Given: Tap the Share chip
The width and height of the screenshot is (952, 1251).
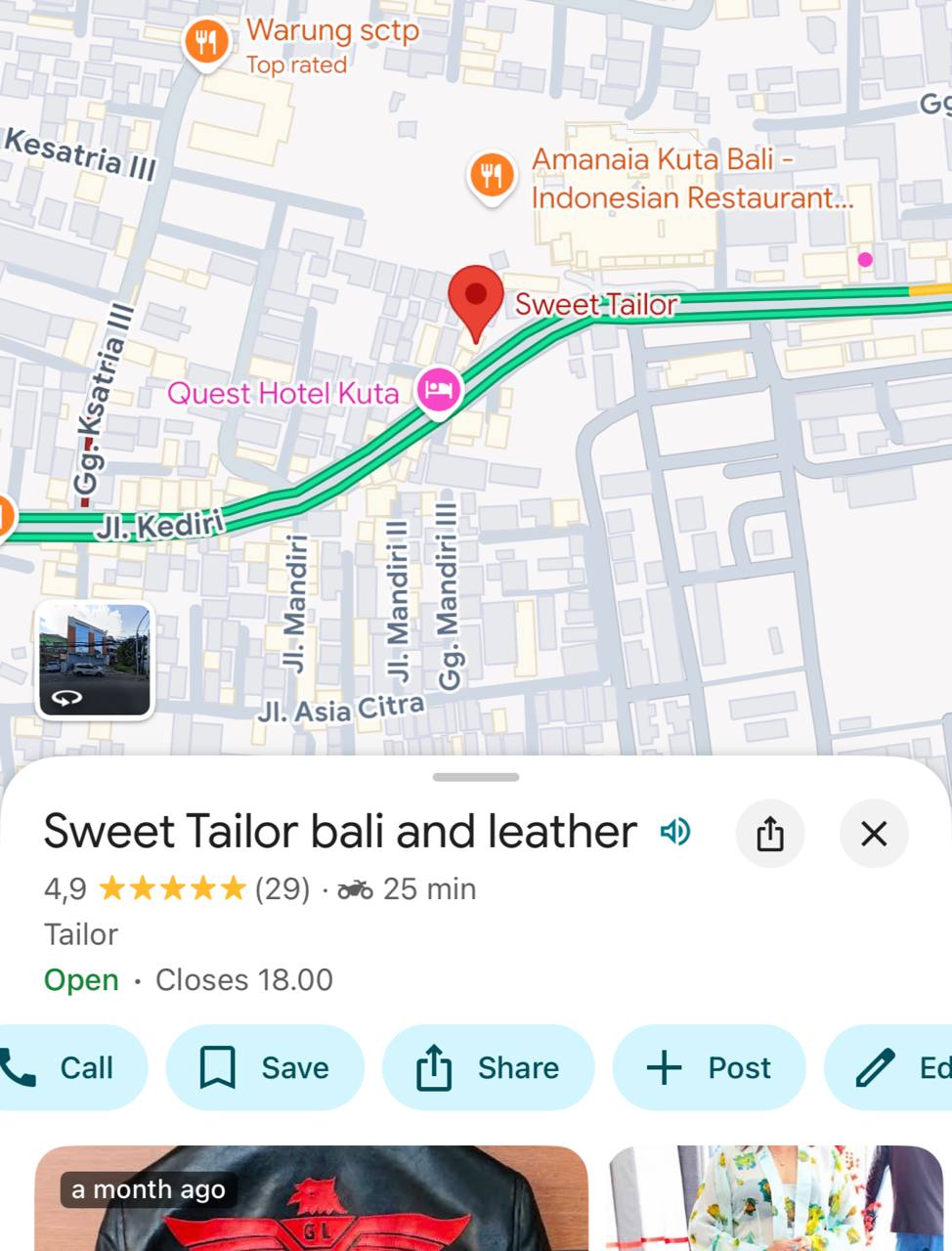Looking at the screenshot, I should 488,1067.
